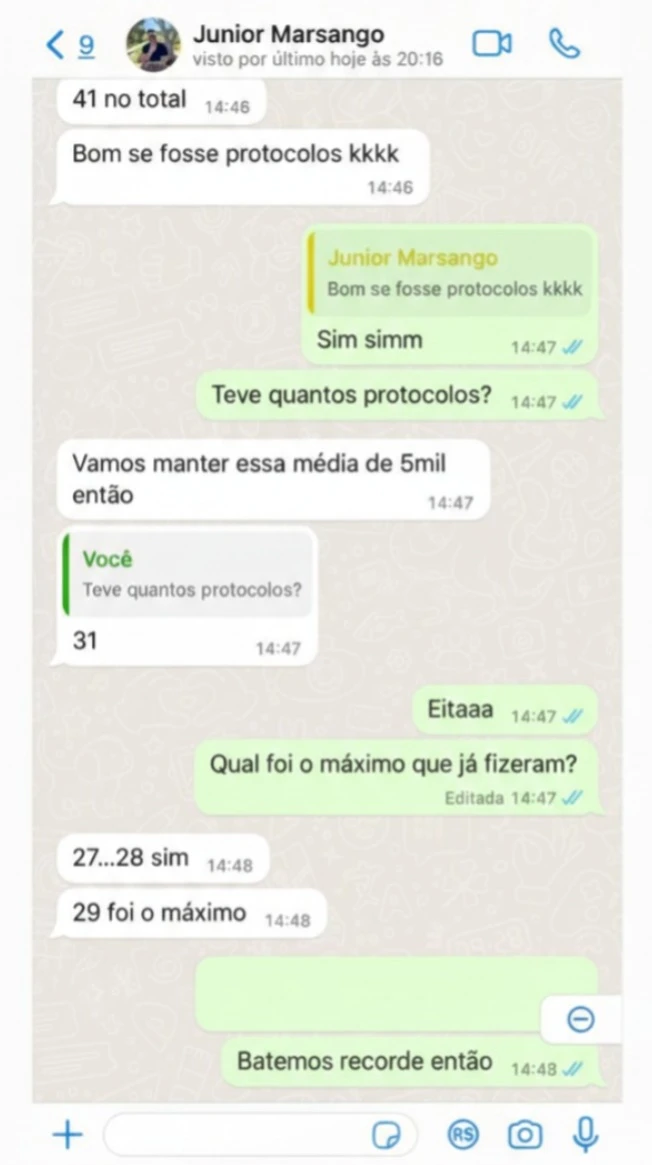The height and width of the screenshot is (1165, 652).
Task: Start a voice call with Junior Marsango
Action: pos(564,44)
